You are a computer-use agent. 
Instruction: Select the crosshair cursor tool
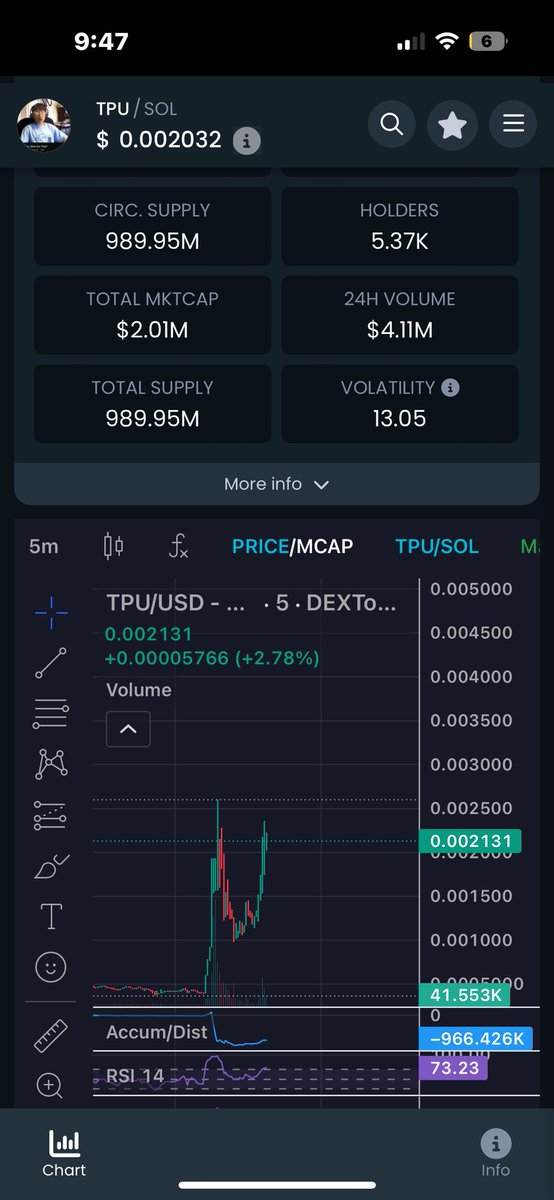coord(51,610)
